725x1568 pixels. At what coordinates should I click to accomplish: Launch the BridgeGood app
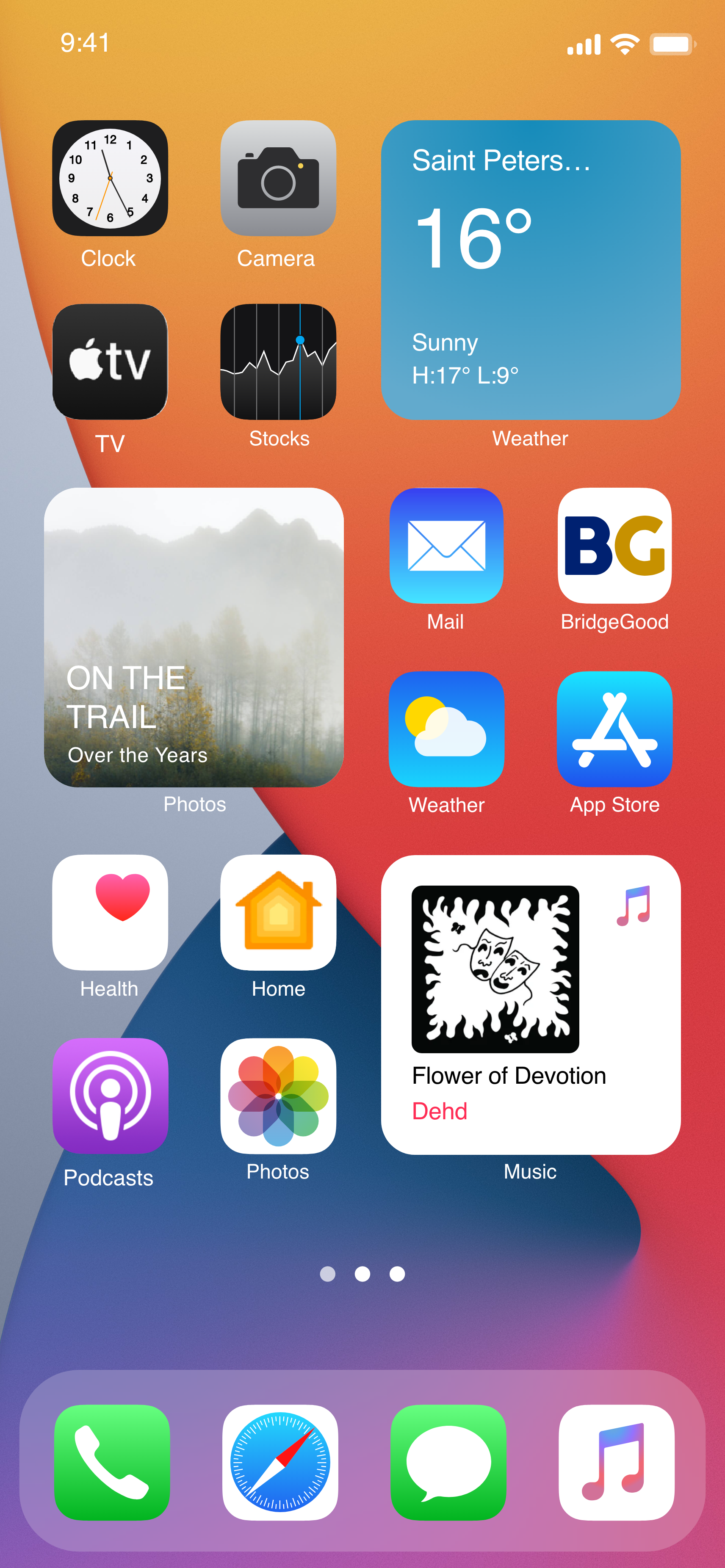(x=615, y=545)
